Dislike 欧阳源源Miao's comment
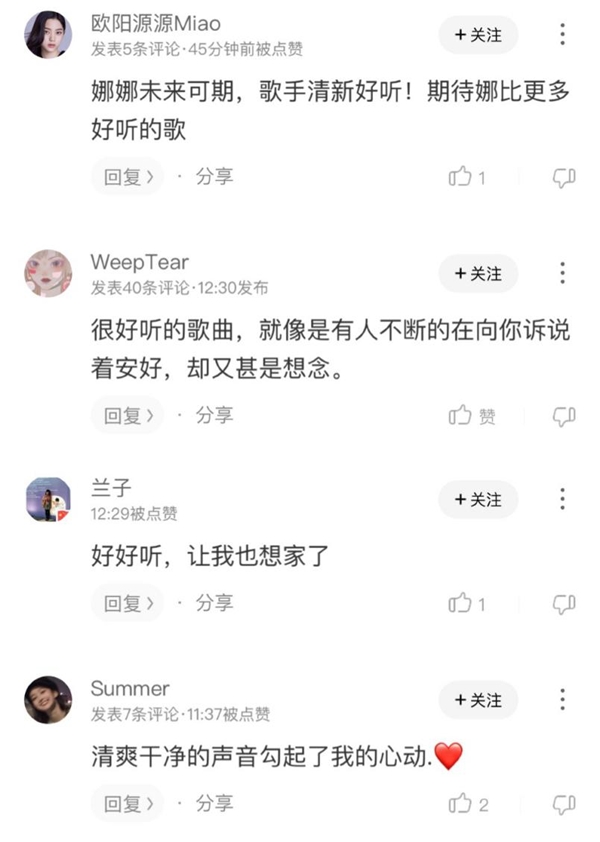600x842 pixels. coord(564,178)
